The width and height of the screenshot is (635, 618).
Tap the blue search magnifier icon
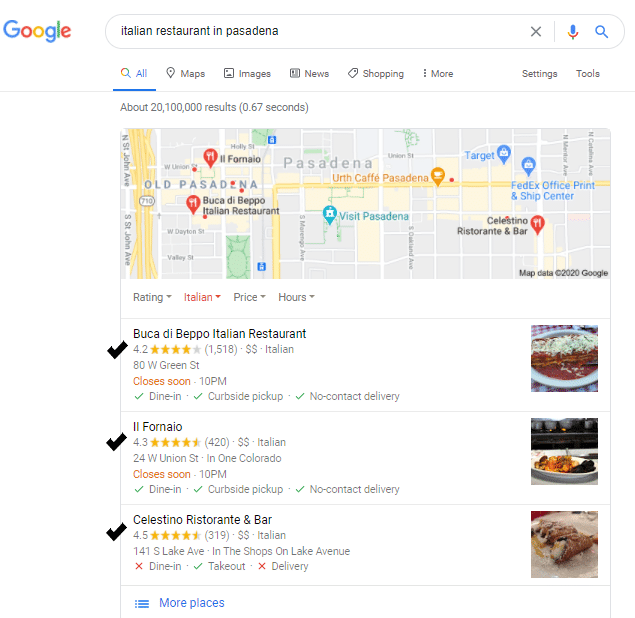[x=602, y=31]
